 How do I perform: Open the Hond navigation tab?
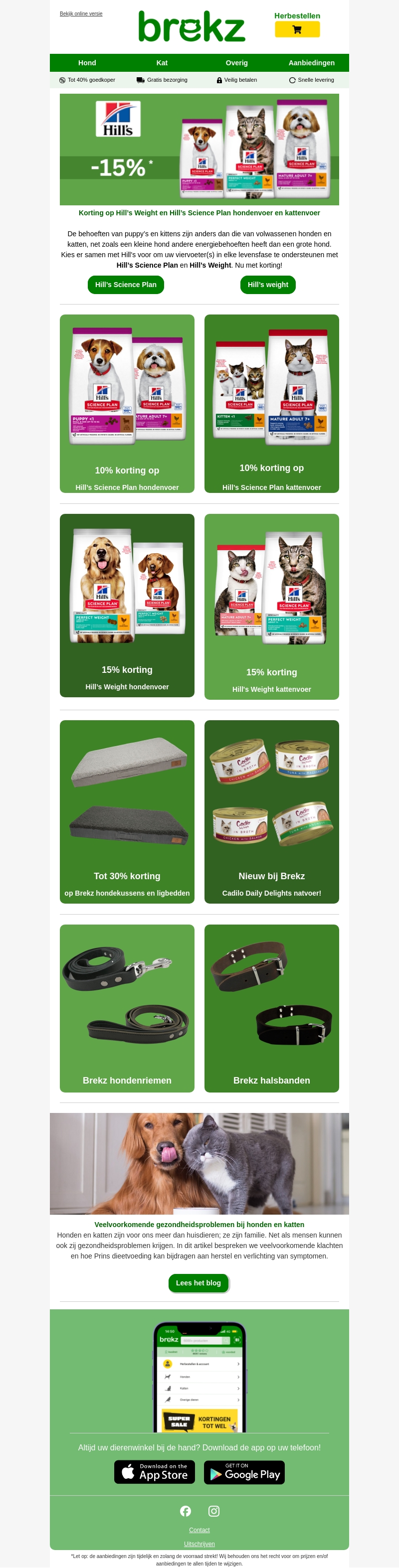[87, 63]
